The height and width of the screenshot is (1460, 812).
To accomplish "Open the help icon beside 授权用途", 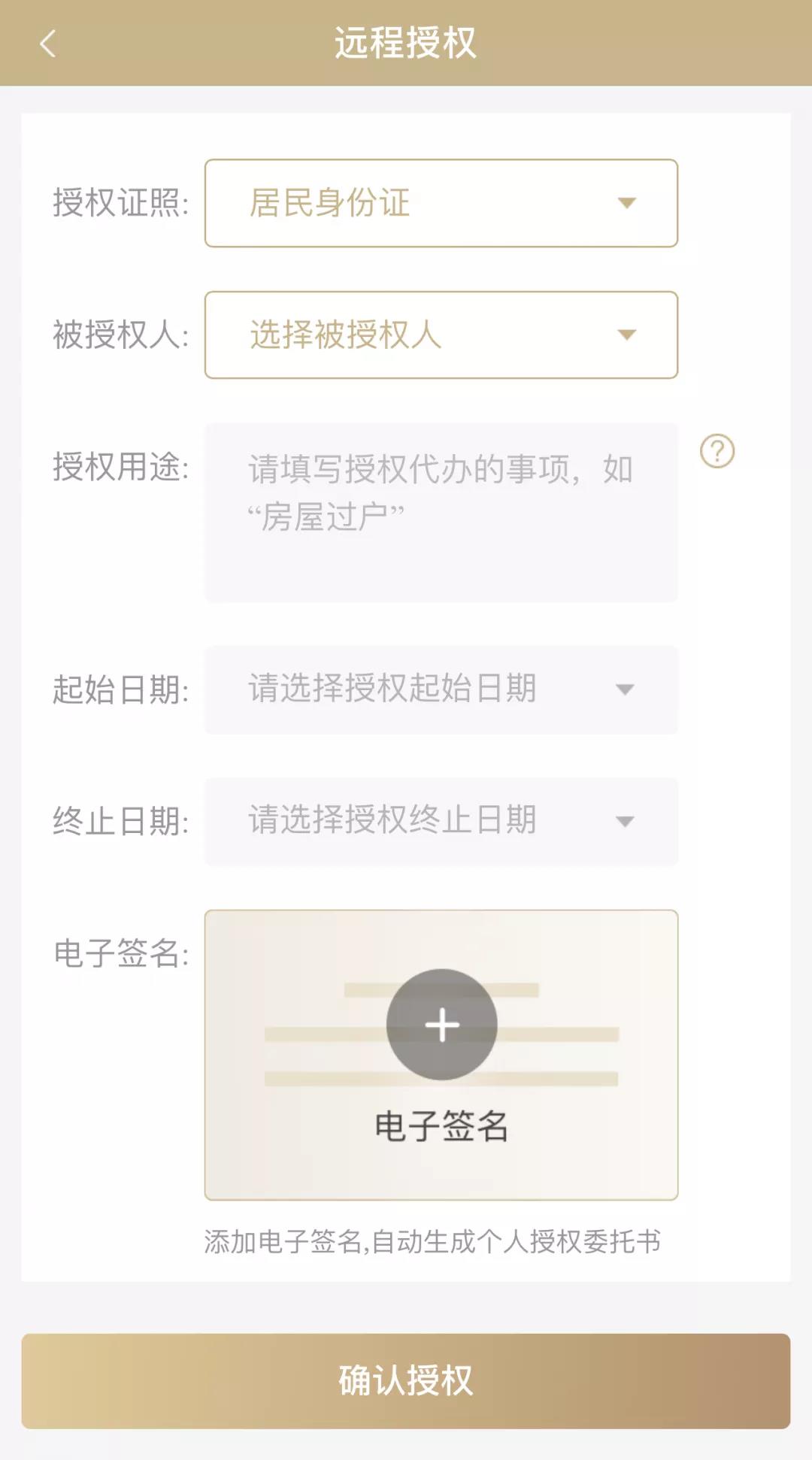I will click(717, 452).
